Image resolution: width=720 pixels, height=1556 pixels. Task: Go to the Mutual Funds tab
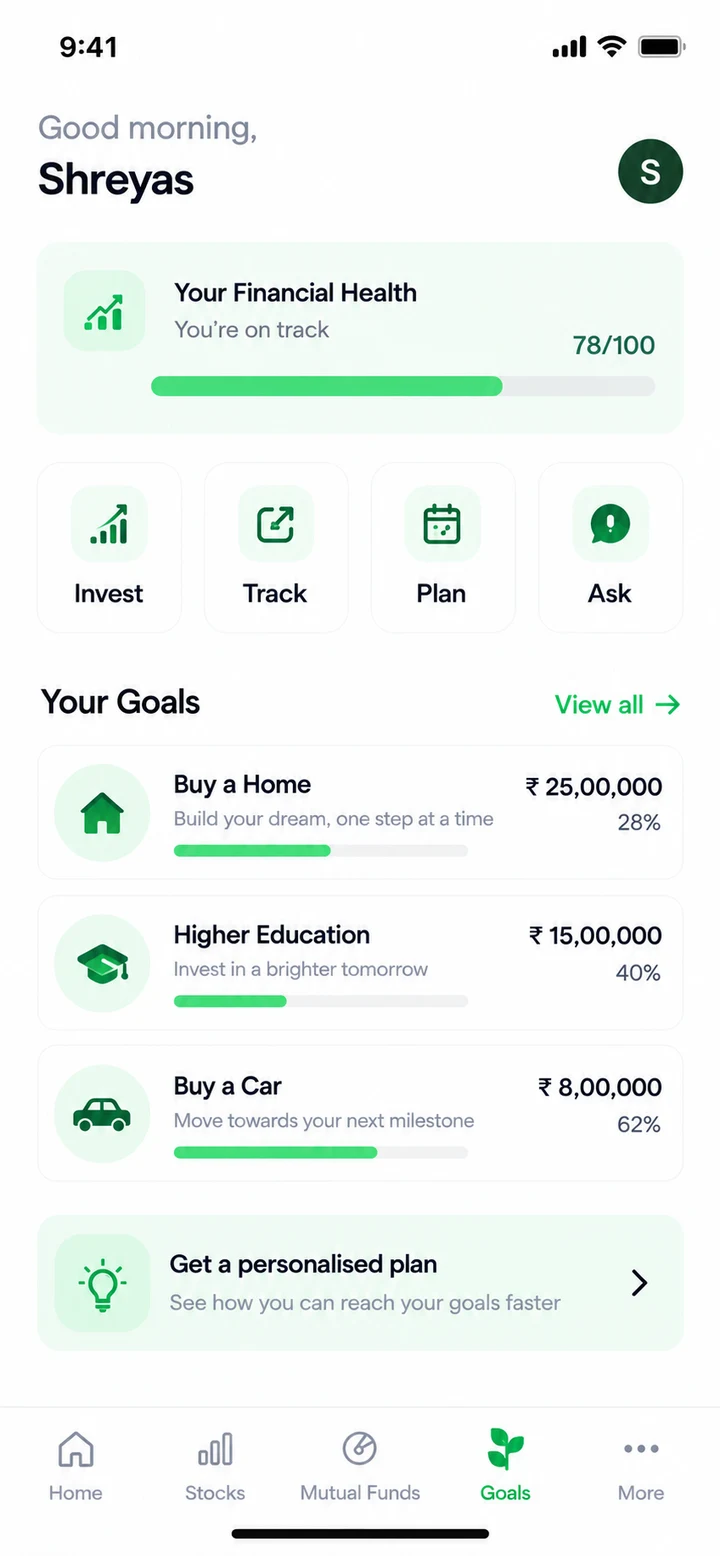(360, 1466)
